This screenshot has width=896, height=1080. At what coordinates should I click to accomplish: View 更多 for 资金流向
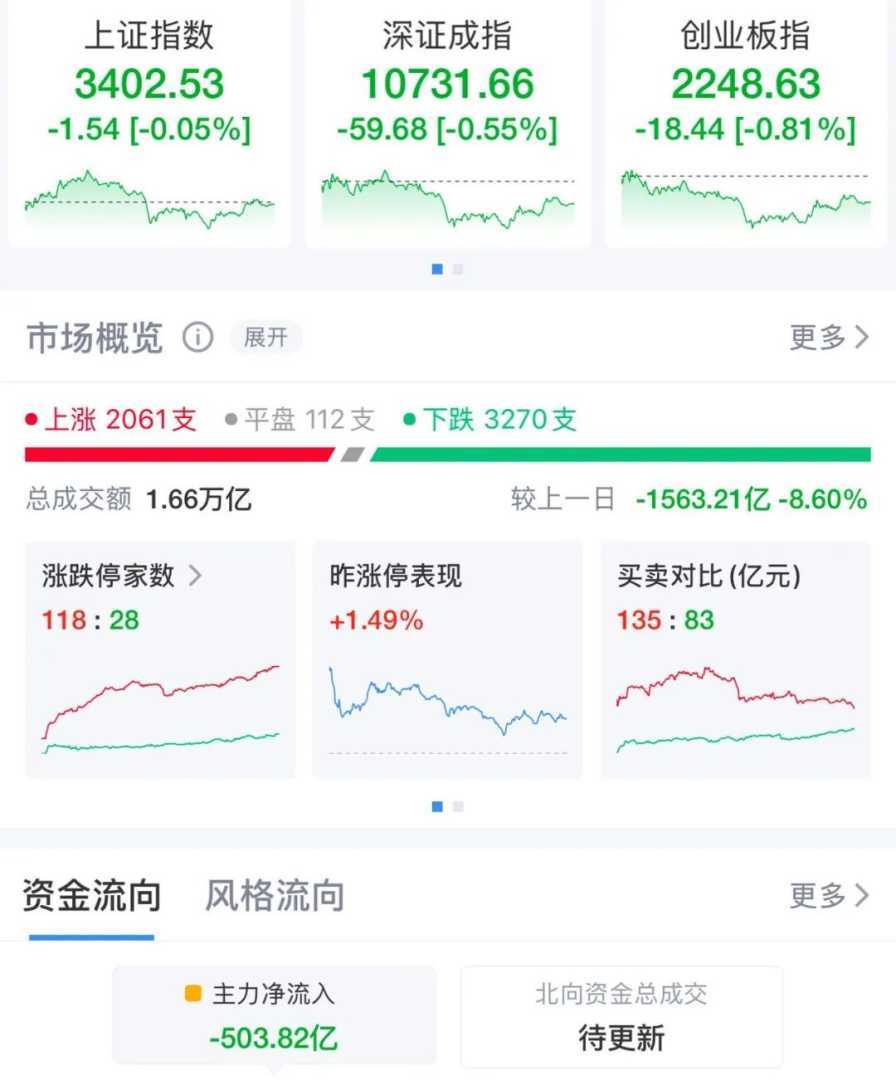(x=829, y=896)
